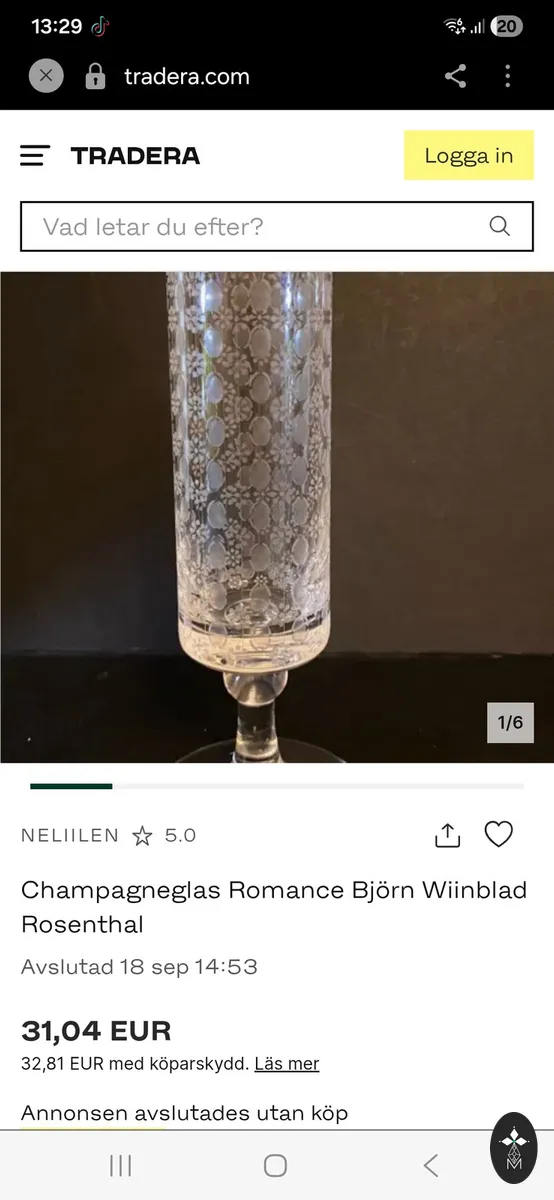The width and height of the screenshot is (554, 1200).
Task: Tap the floating round badge button
Action: [514, 1148]
